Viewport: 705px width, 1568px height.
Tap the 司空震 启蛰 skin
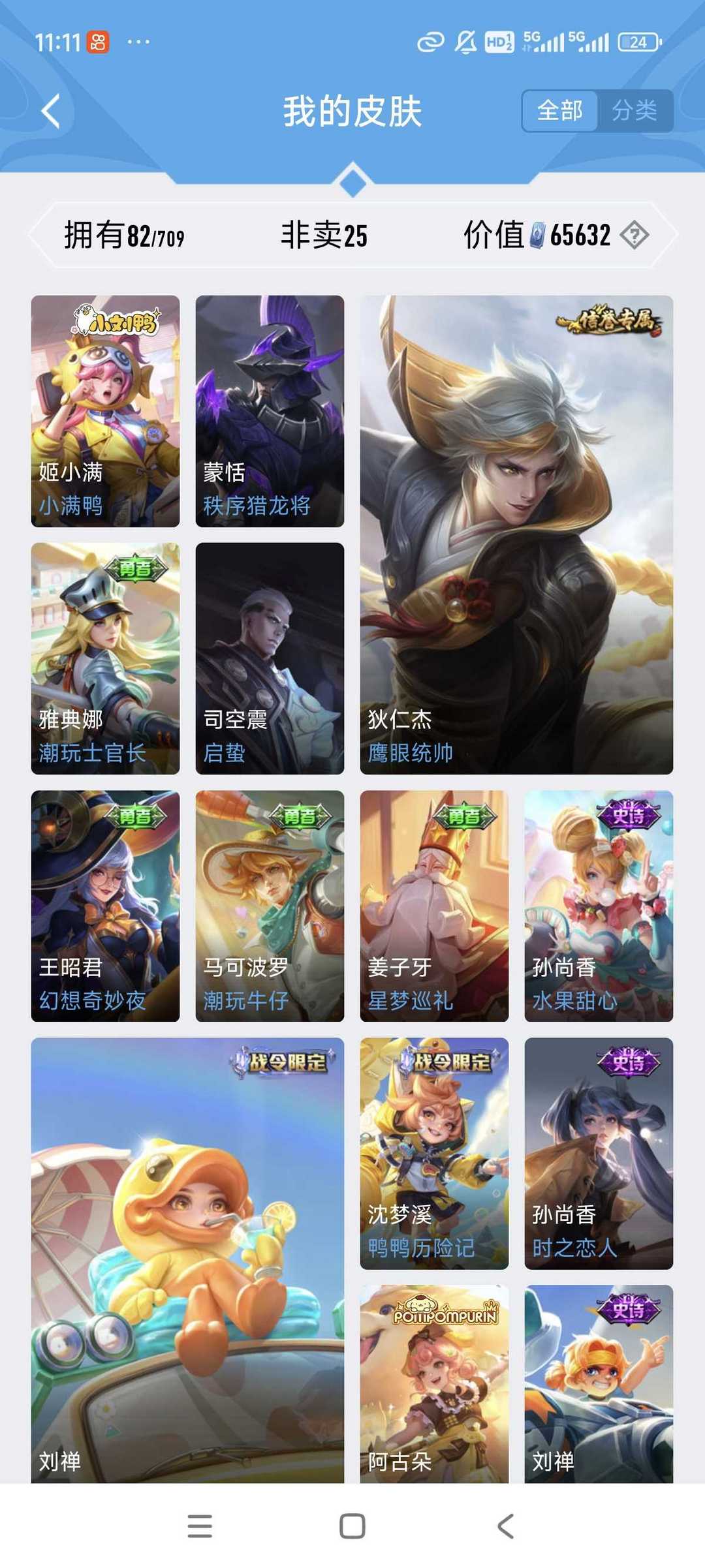tap(270, 658)
